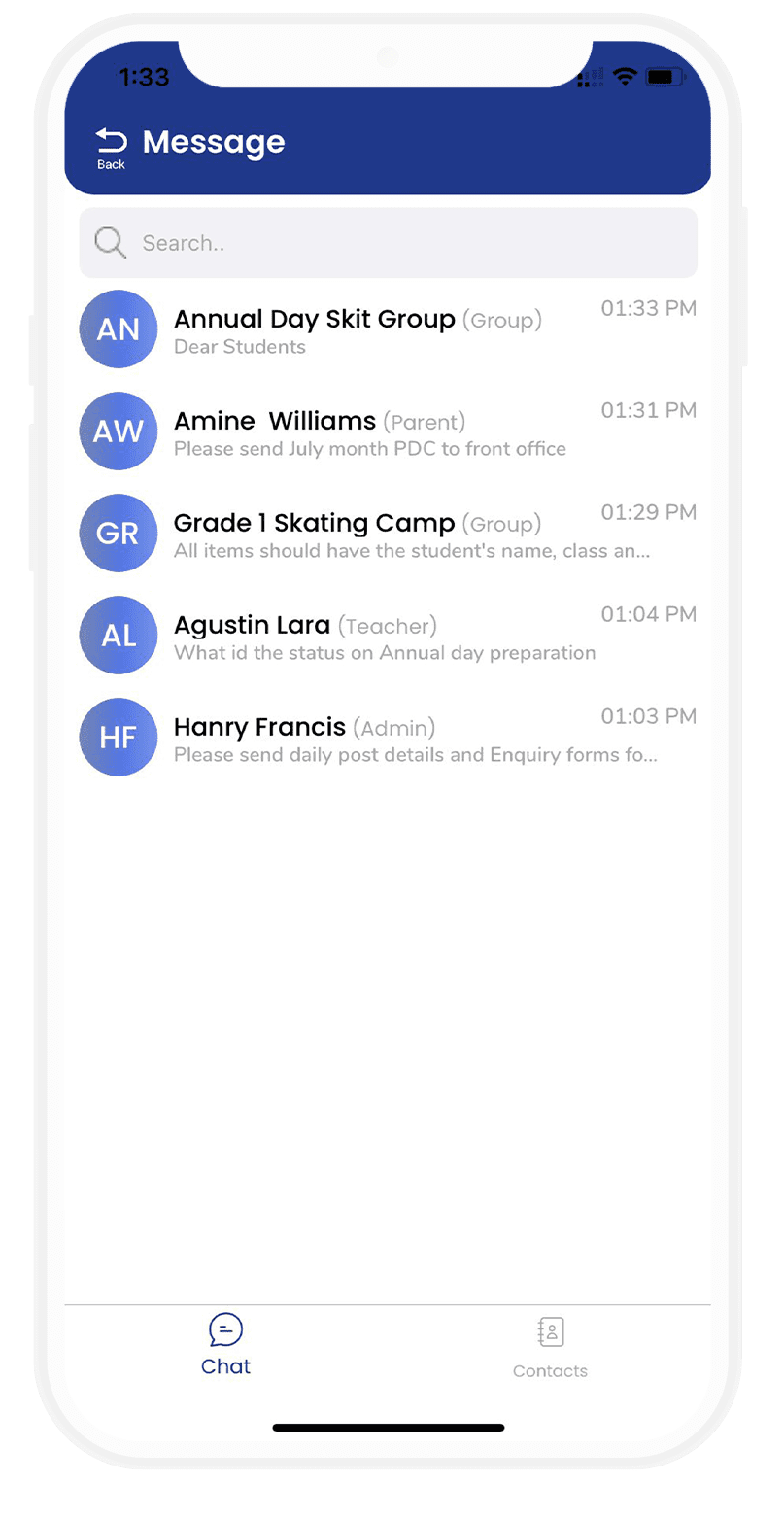Select the Chat tab
The height and width of the screenshot is (1518, 784).
(225, 1346)
